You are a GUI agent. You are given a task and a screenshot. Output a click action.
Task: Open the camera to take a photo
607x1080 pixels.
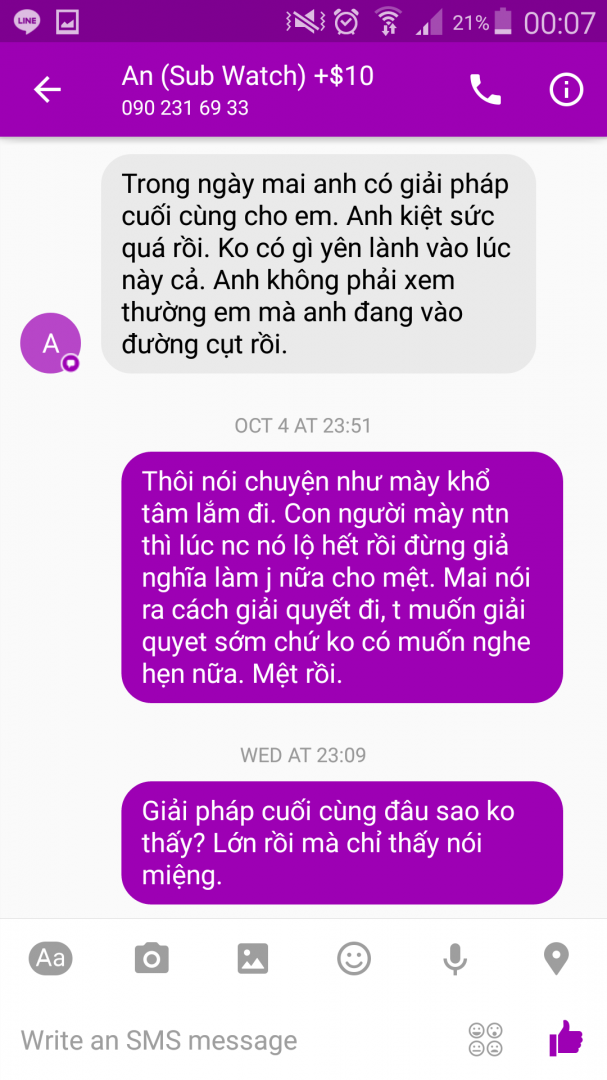point(151,958)
